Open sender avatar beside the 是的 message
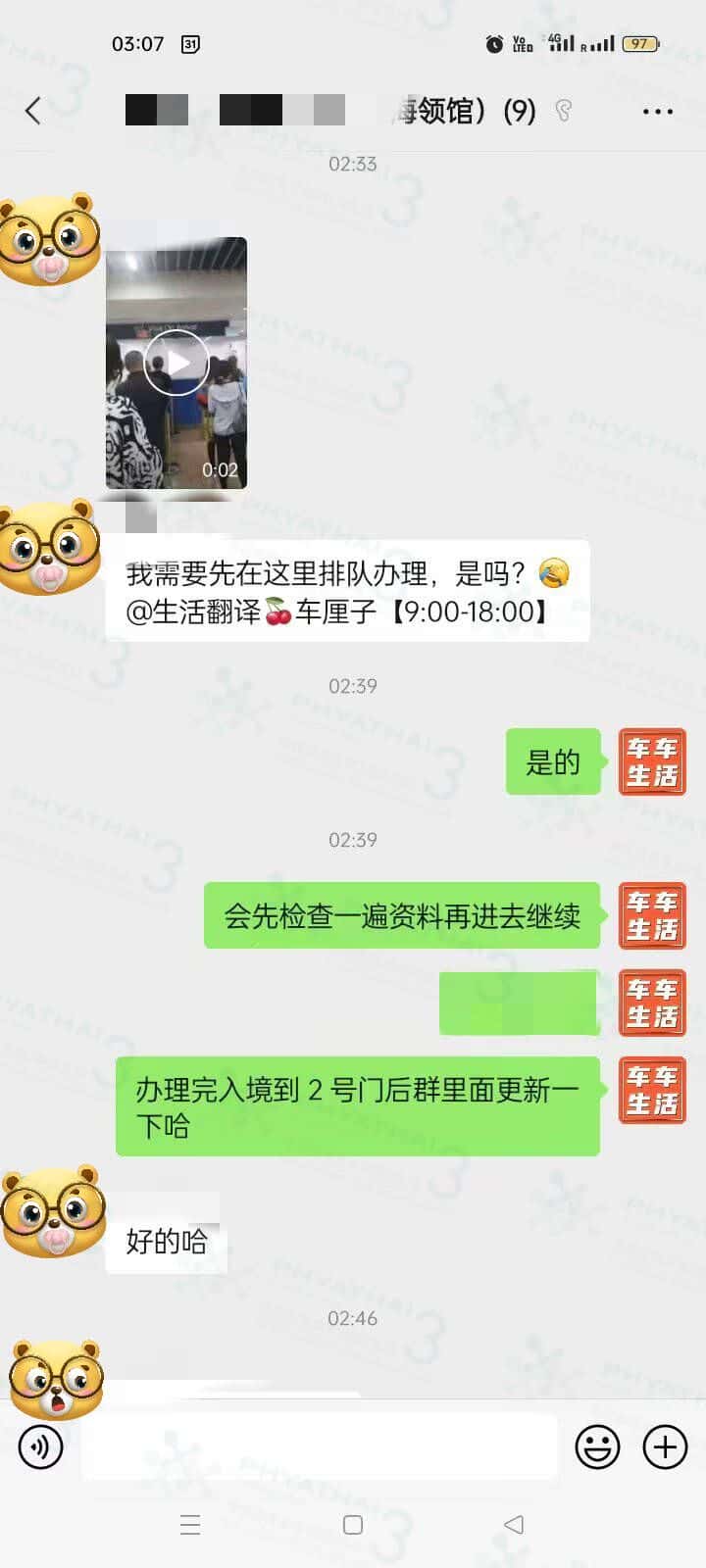Viewport: 706px width, 1568px height. click(x=652, y=762)
